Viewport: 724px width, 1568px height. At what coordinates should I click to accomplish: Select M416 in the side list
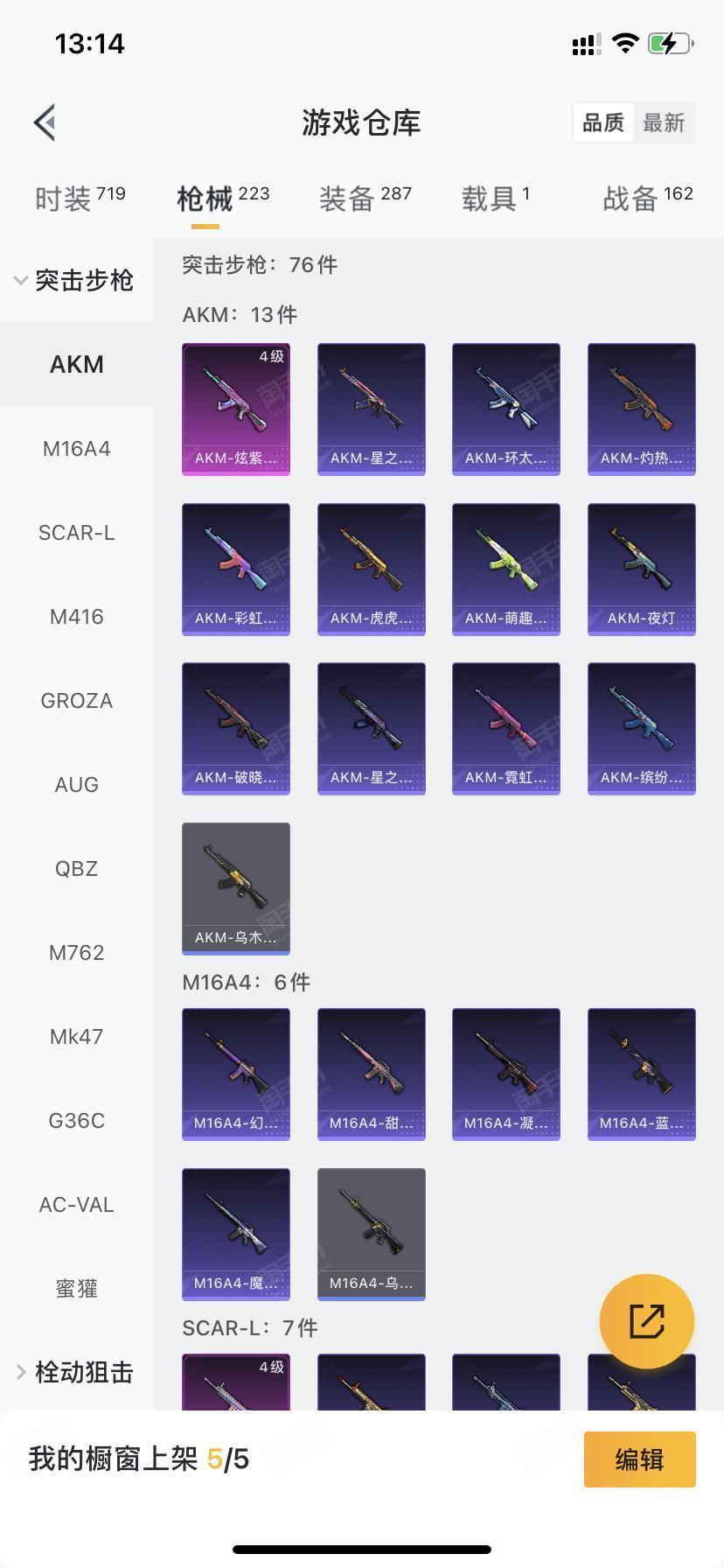[x=76, y=617]
